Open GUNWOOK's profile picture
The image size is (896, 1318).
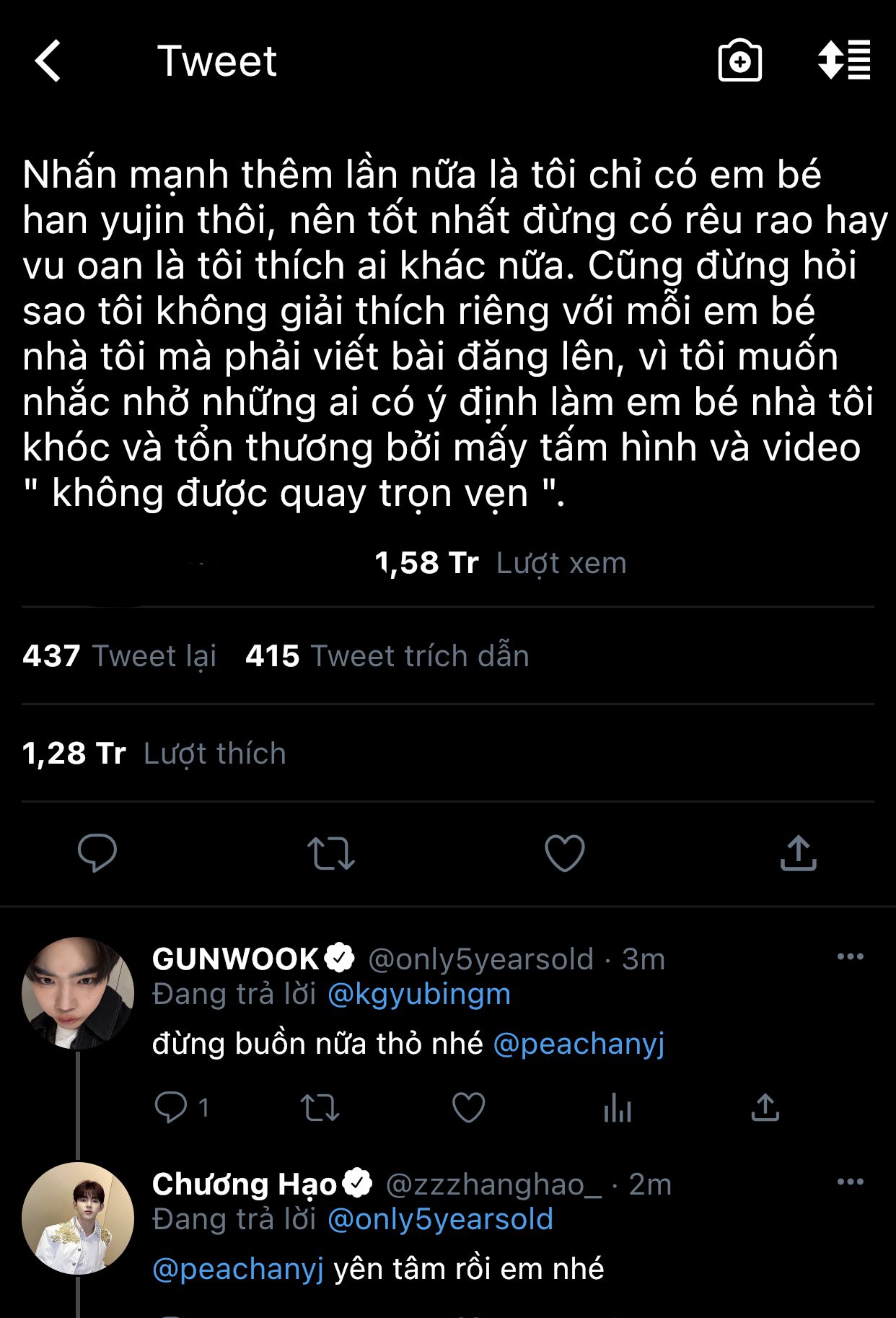pos(78,993)
